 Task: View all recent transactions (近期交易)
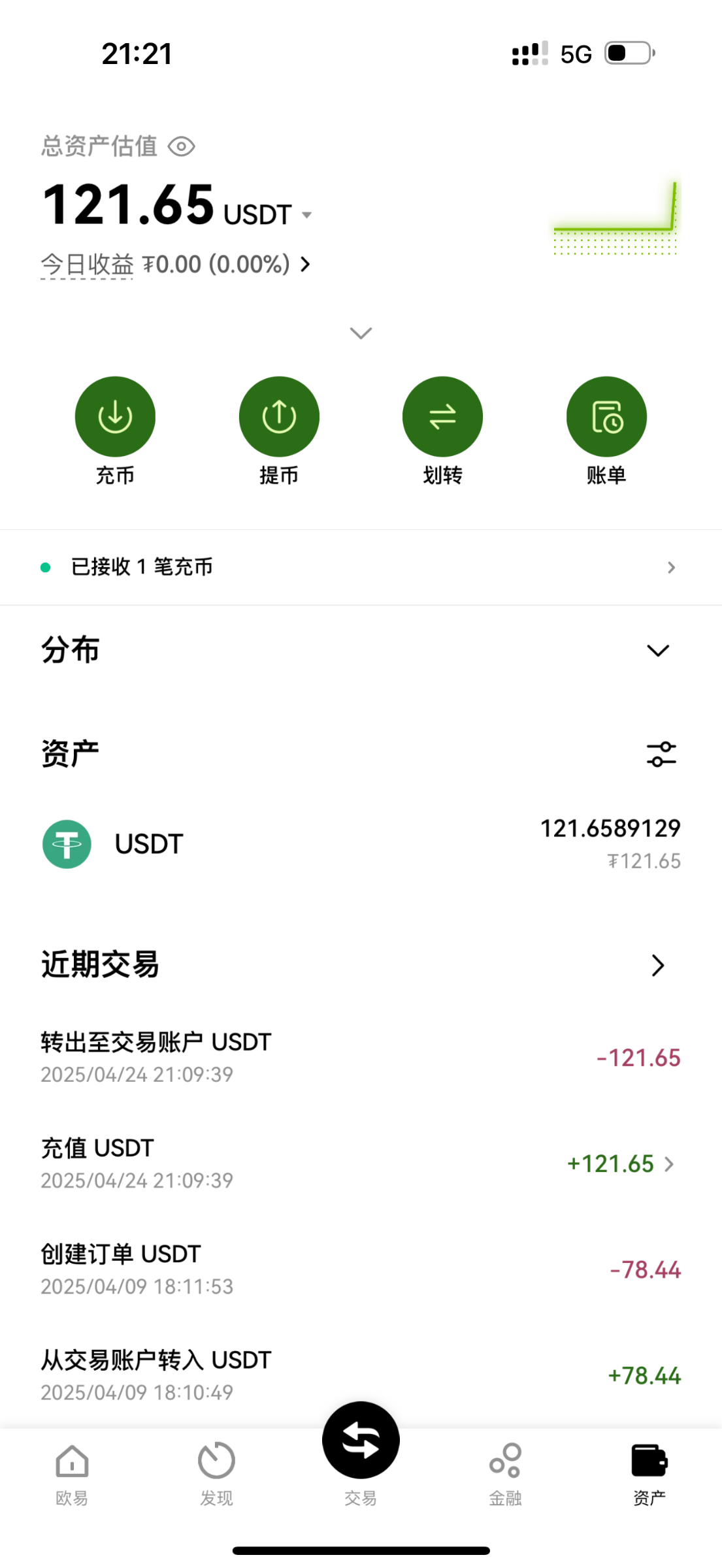tap(657, 965)
